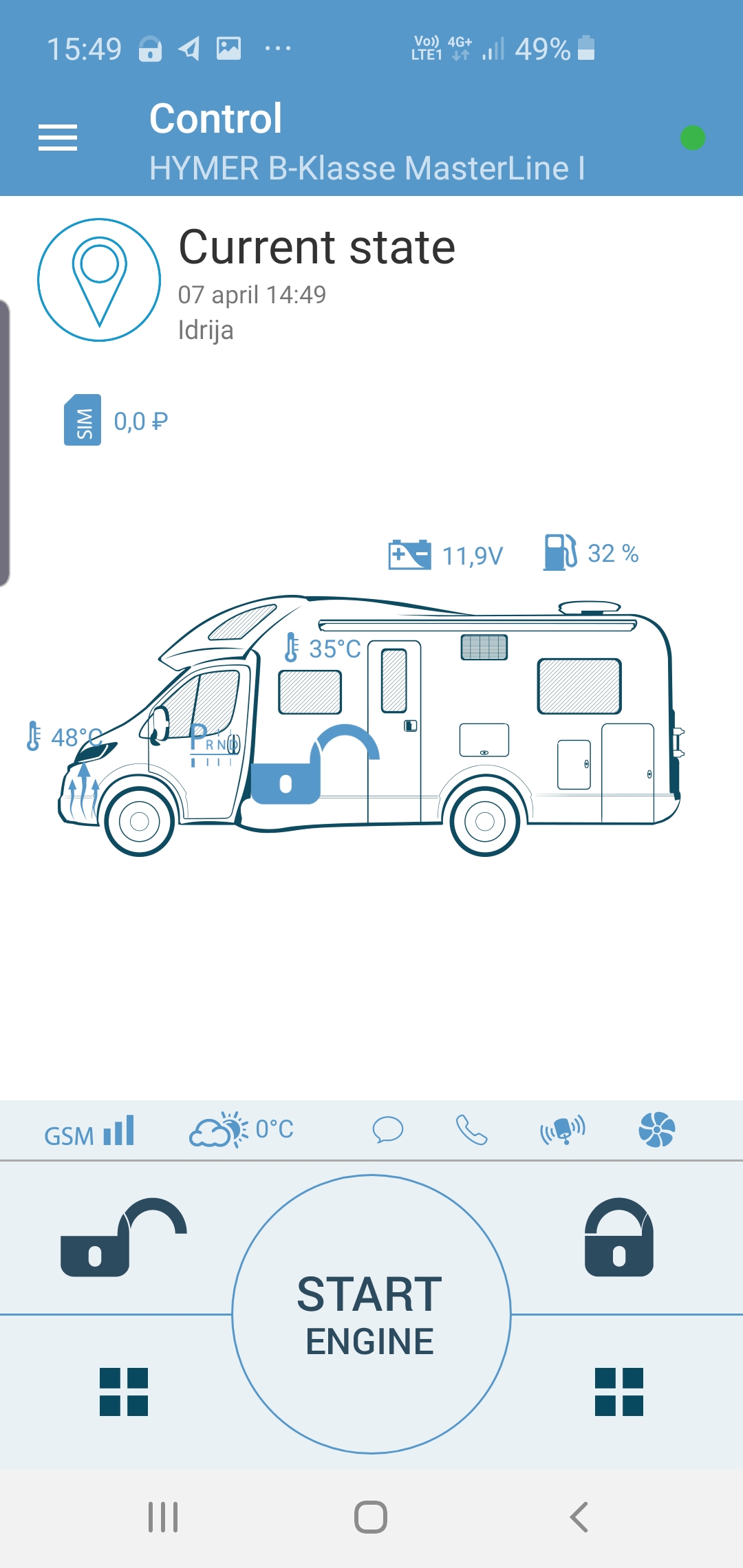Unlock the vehicle with the open padlock

pos(124,1238)
